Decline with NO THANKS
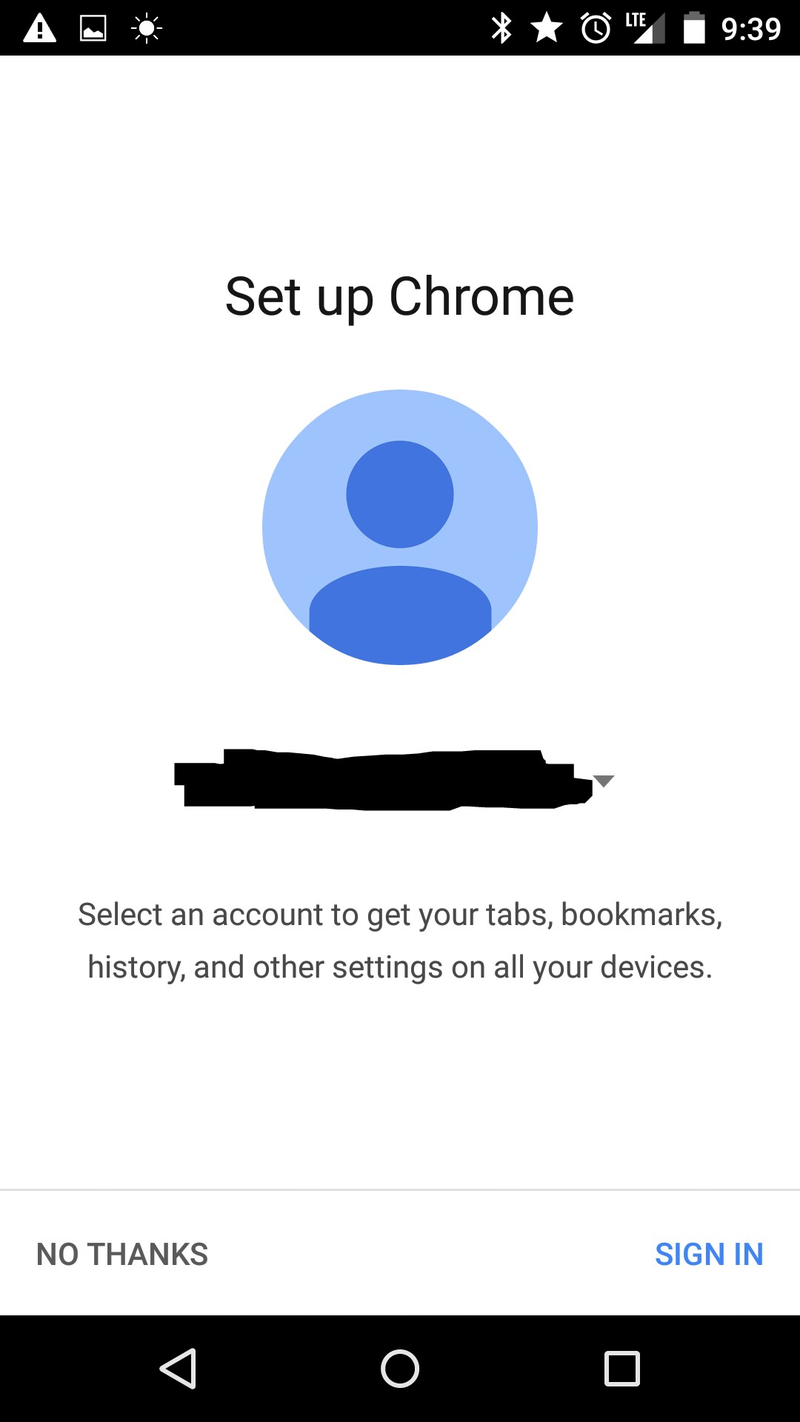This screenshot has width=800, height=1422. point(122,1253)
